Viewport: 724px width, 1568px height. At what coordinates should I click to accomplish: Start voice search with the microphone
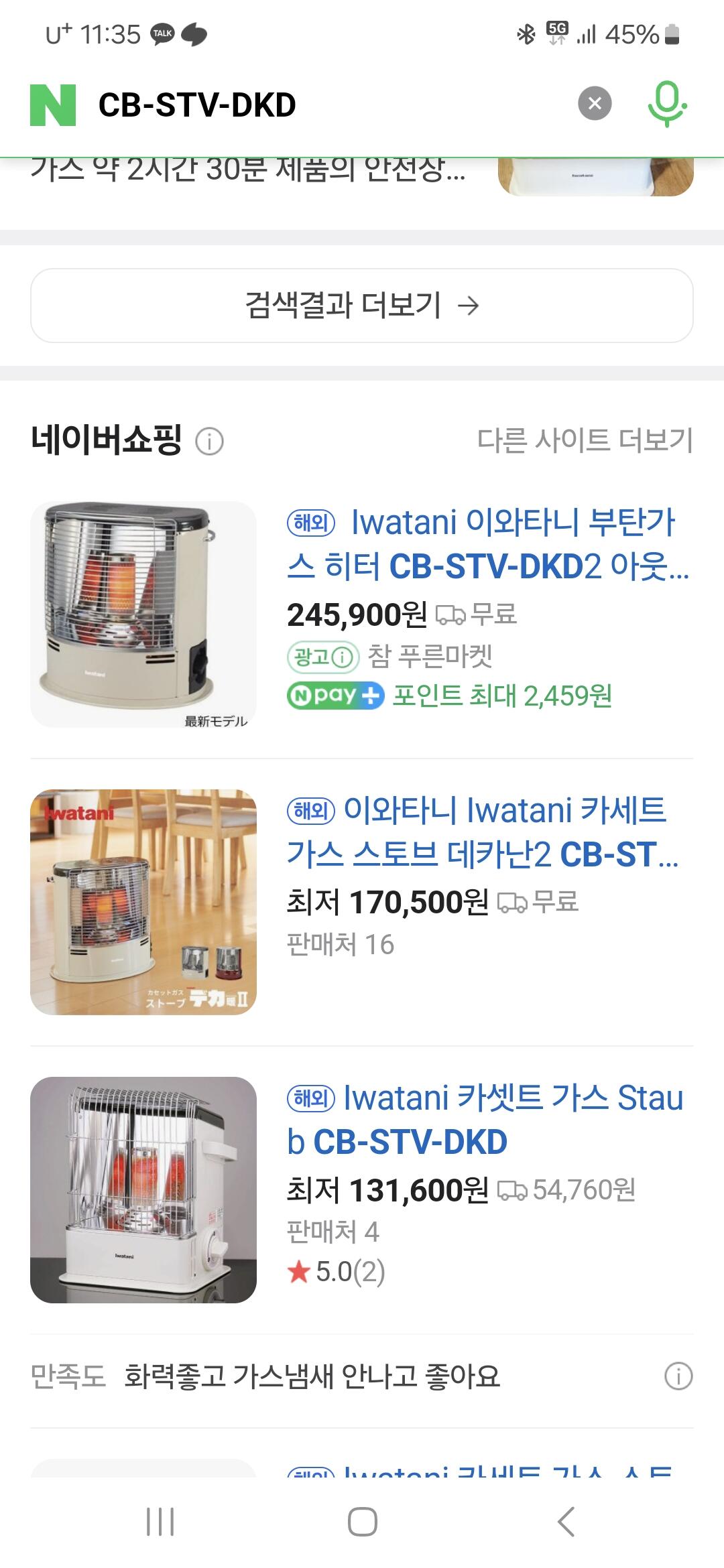click(667, 104)
